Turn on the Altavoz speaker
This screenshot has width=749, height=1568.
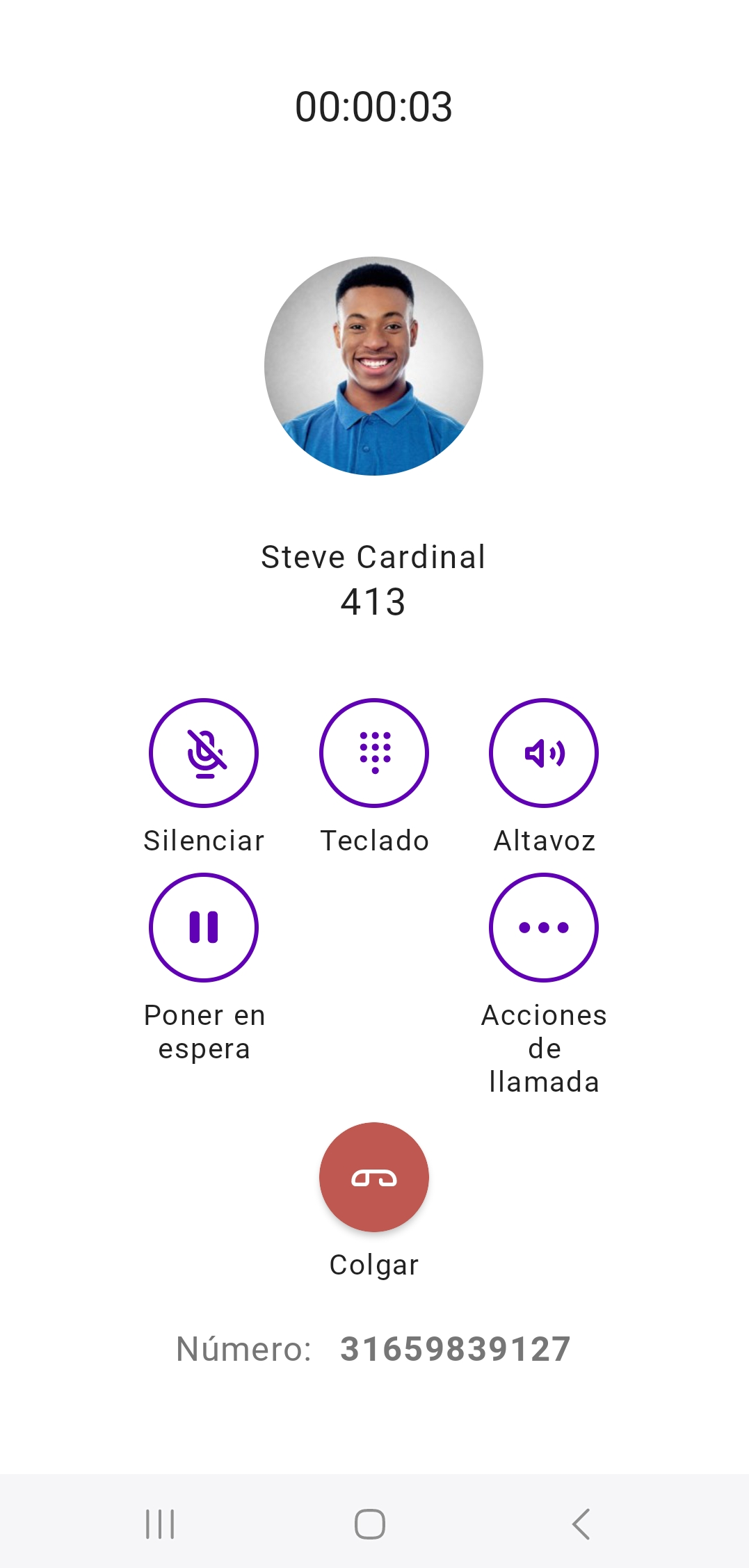(544, 753)
